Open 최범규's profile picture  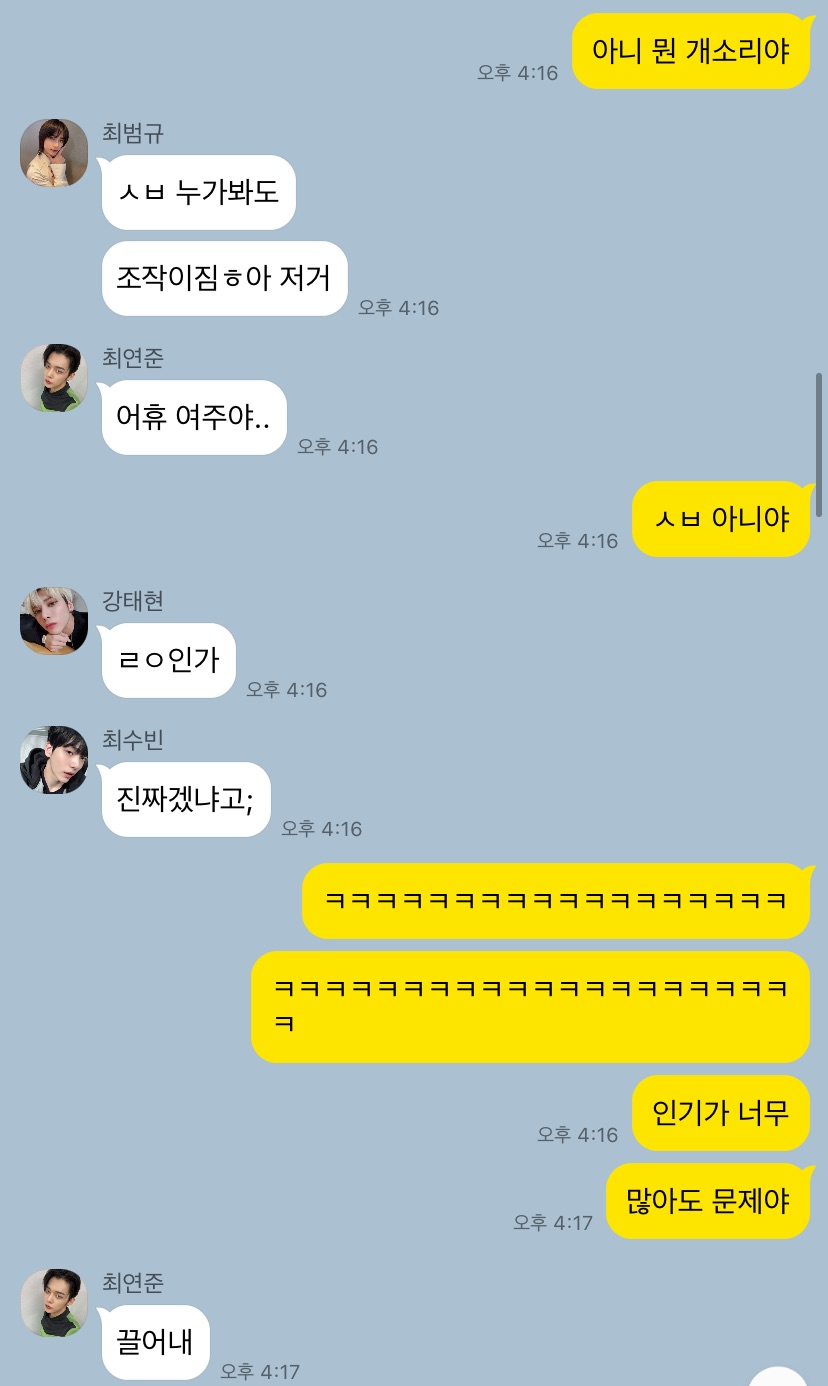[54, 152]
